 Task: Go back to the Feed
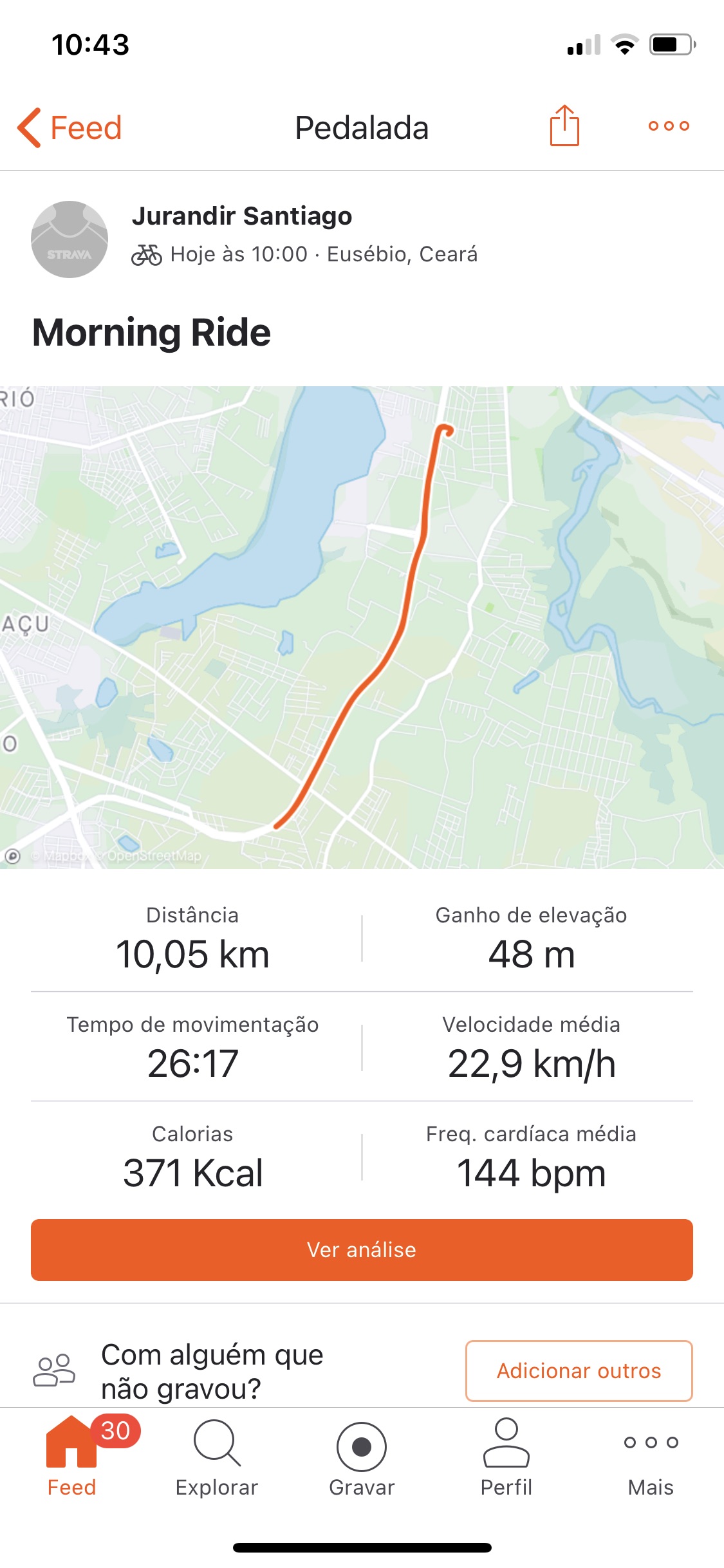pos(70,127)
